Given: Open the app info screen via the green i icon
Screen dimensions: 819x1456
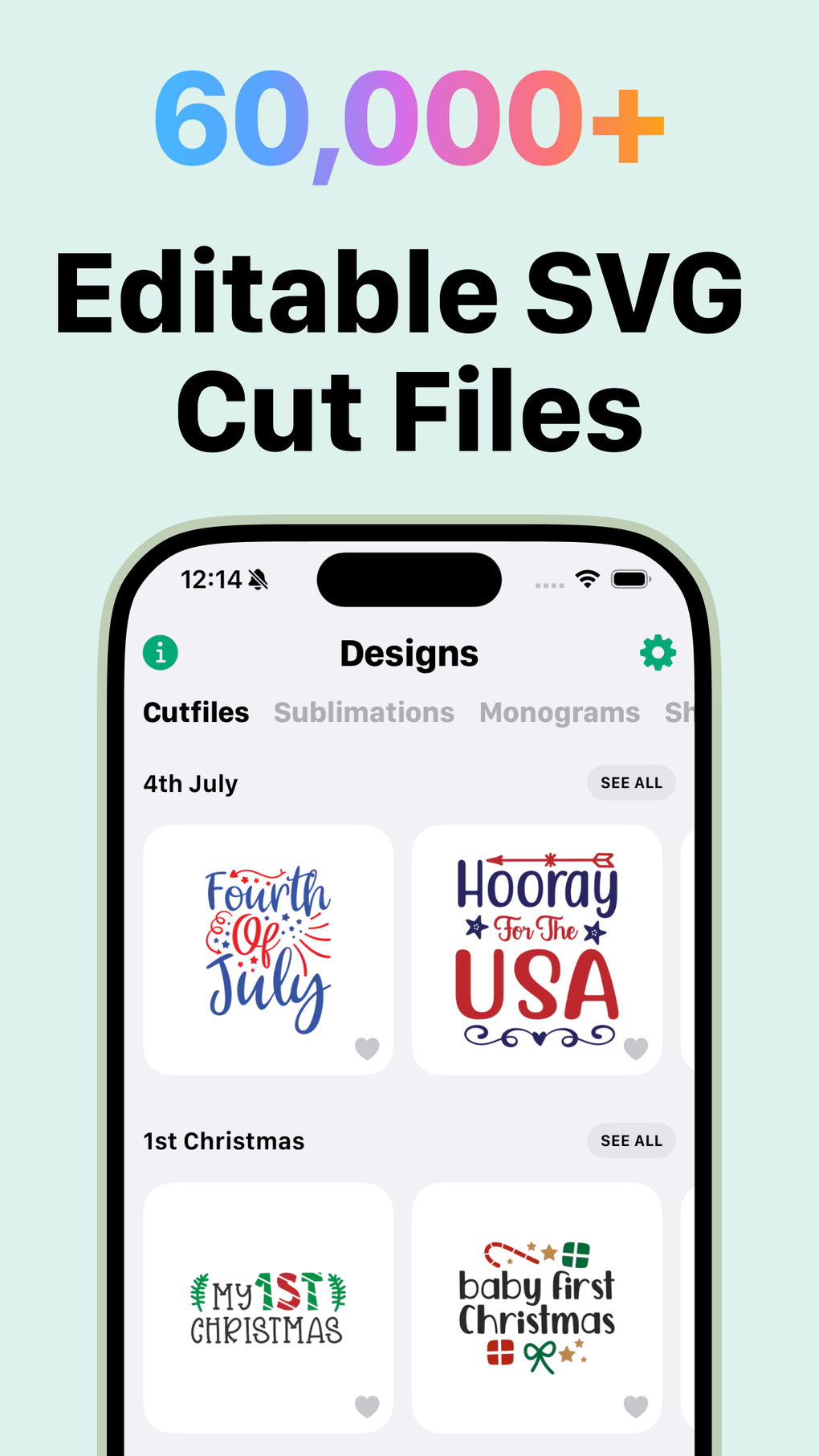Looking at the screenshot, I should click(159, 652).
